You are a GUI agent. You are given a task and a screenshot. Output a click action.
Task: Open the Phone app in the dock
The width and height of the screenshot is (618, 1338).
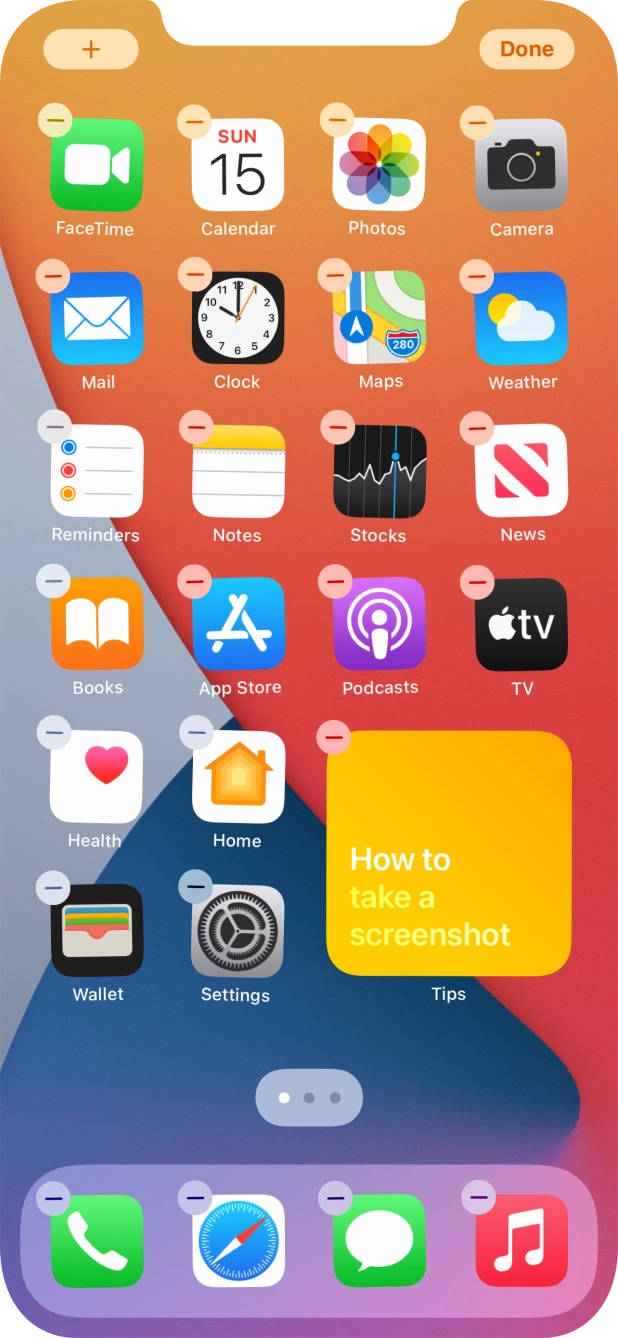97,1241
